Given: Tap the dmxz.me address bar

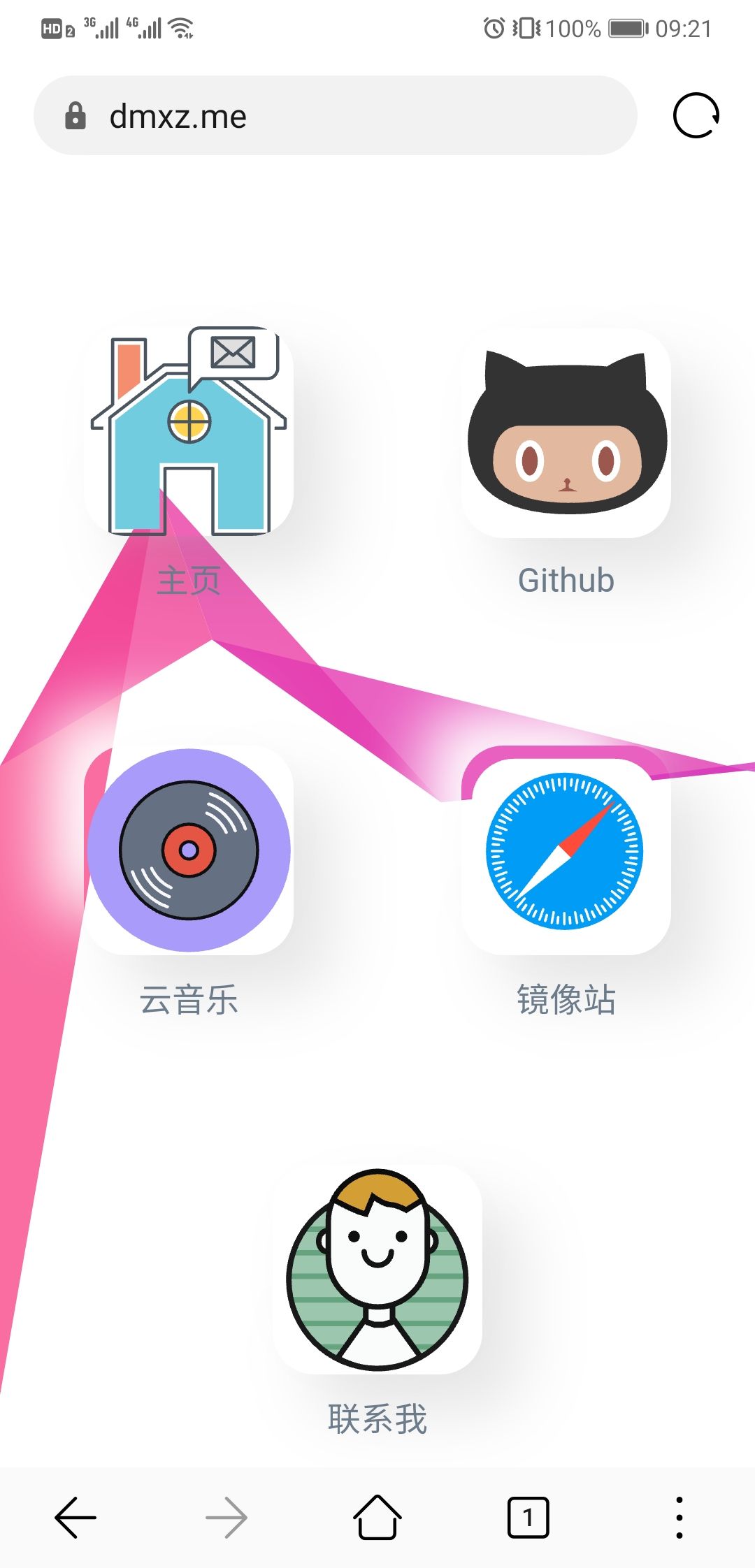Looking at the screenshot, I should coord(336,116).
